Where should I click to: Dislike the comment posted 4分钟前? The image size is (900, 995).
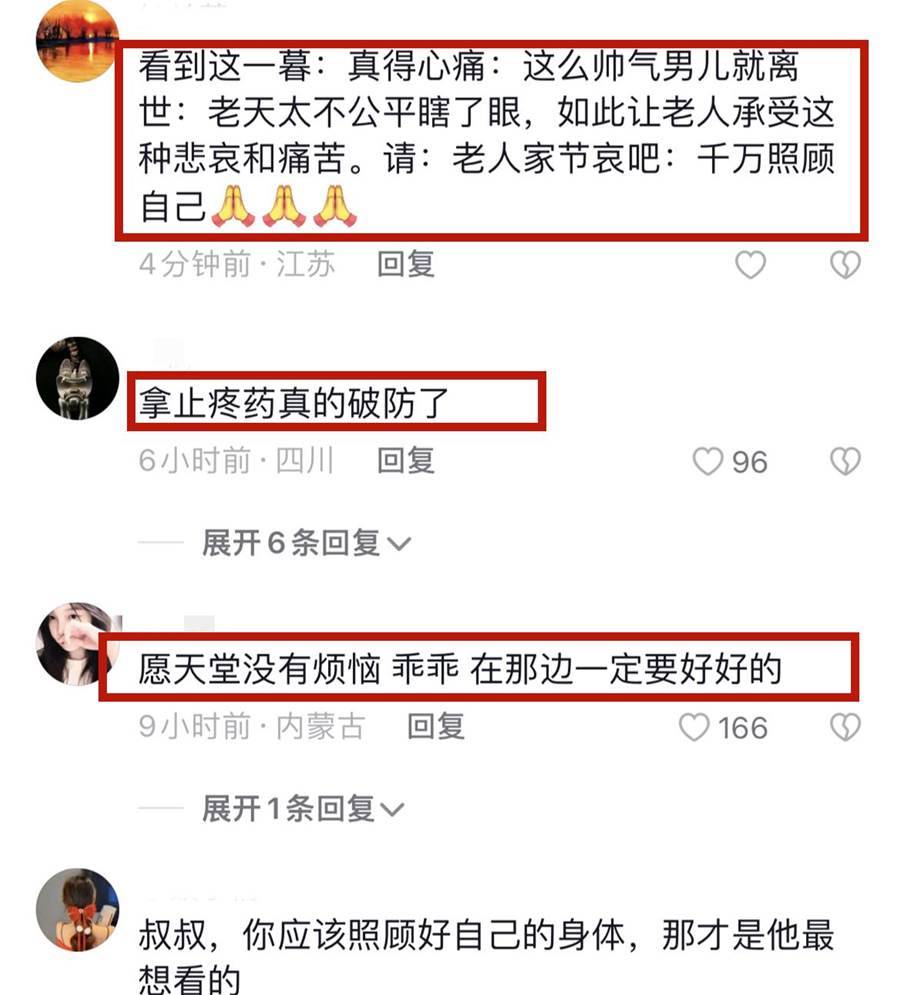(845, 265)
